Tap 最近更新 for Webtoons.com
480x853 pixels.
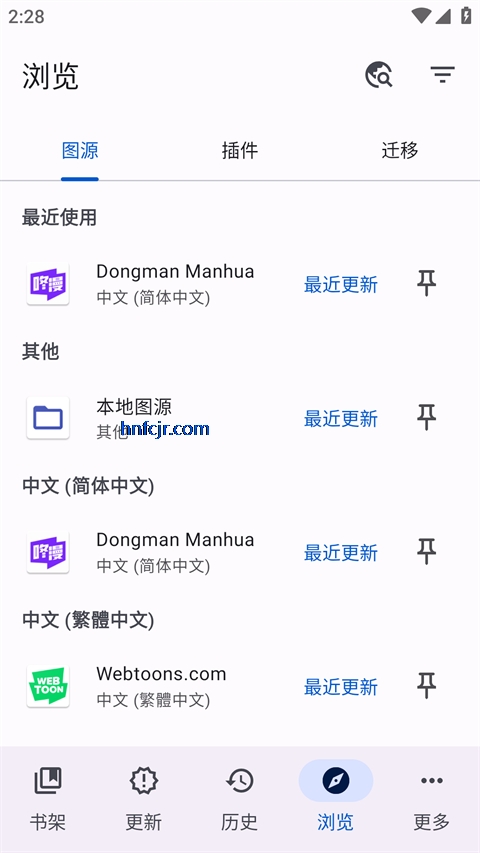tap(341, 687)
